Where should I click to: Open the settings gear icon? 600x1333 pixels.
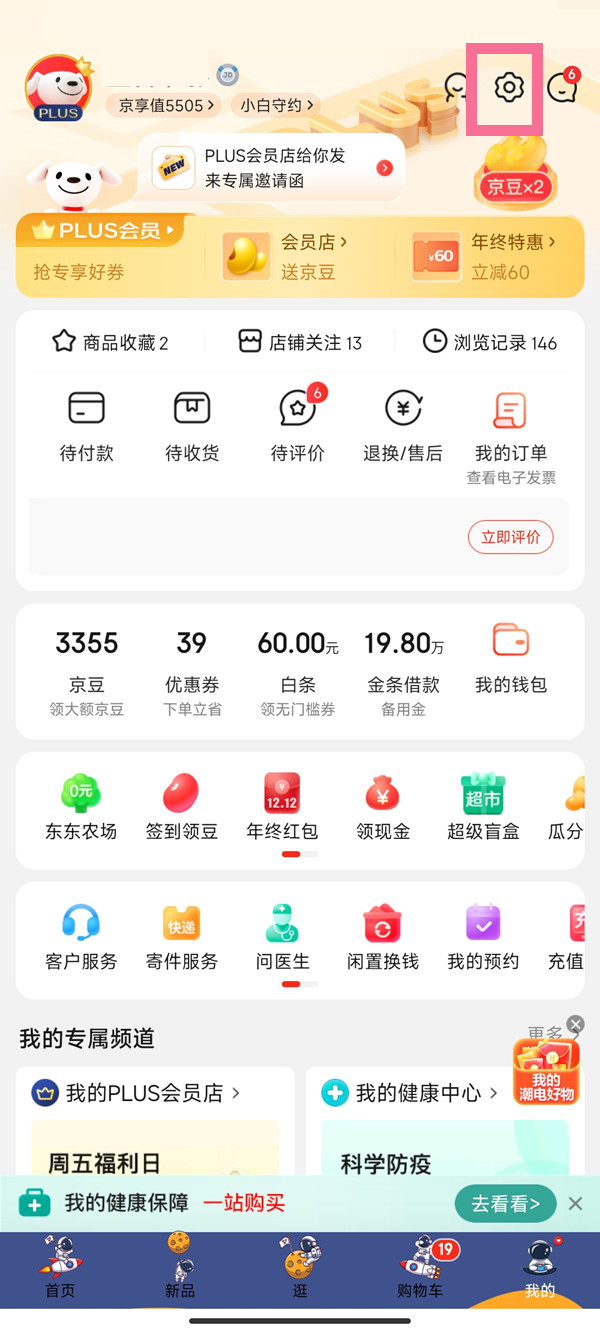click(509, 88)
